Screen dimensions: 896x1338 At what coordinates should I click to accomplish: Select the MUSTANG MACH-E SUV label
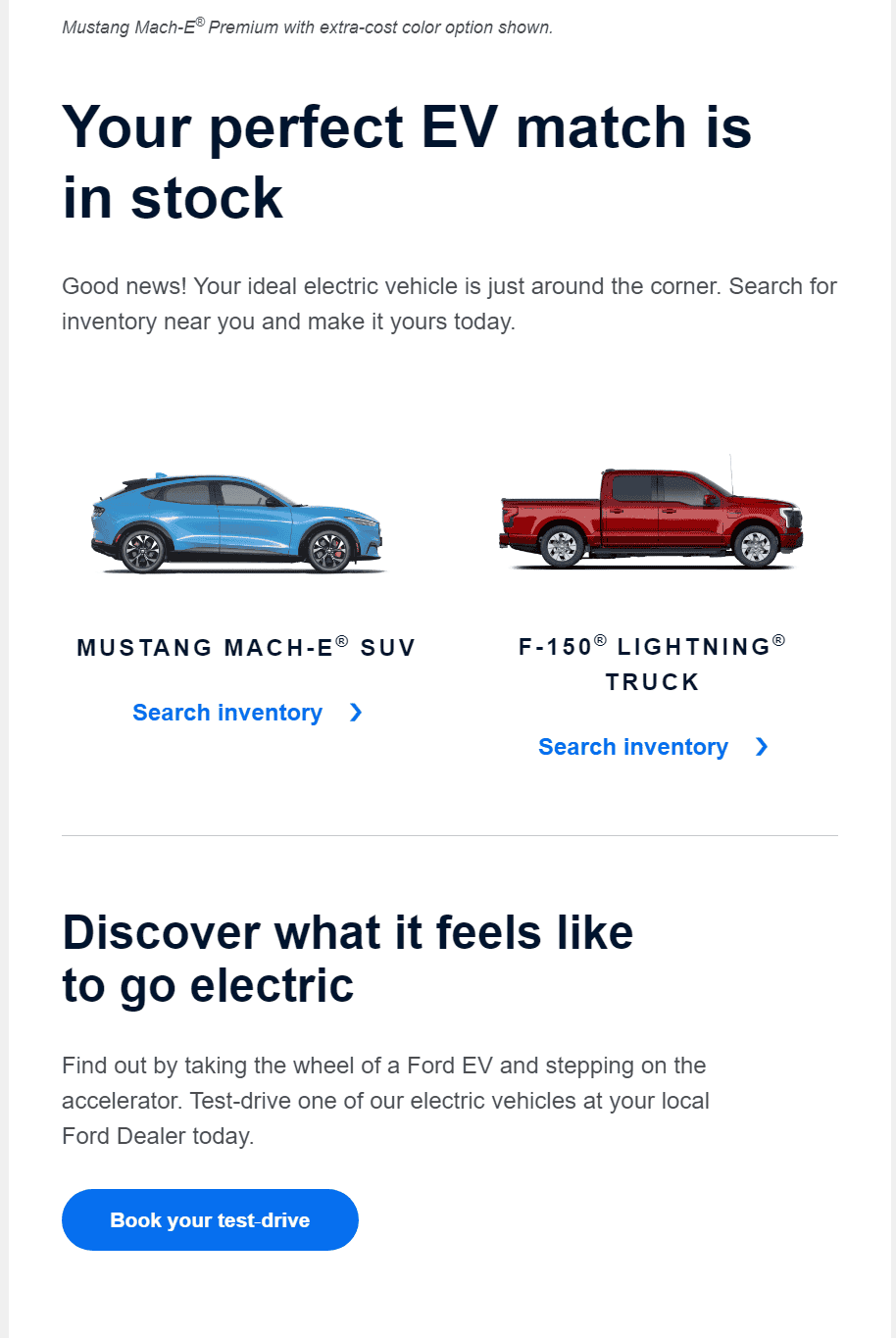(245, 647)
